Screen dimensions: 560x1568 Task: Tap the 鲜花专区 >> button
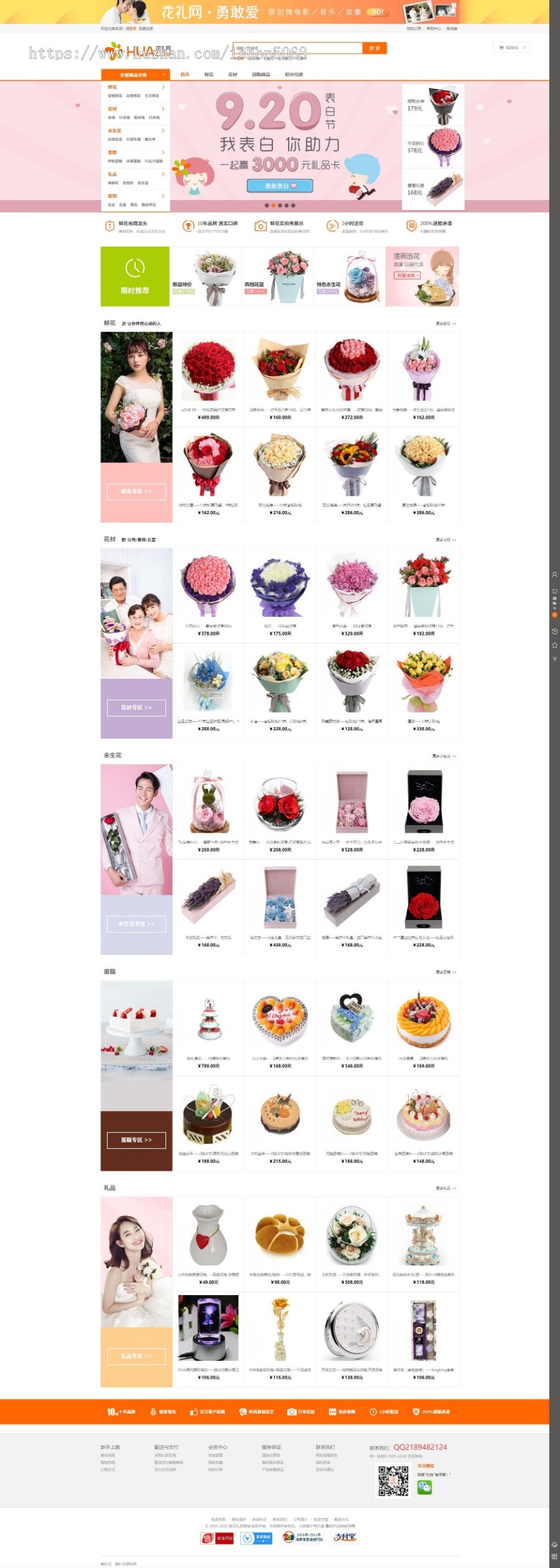[136, 491]
